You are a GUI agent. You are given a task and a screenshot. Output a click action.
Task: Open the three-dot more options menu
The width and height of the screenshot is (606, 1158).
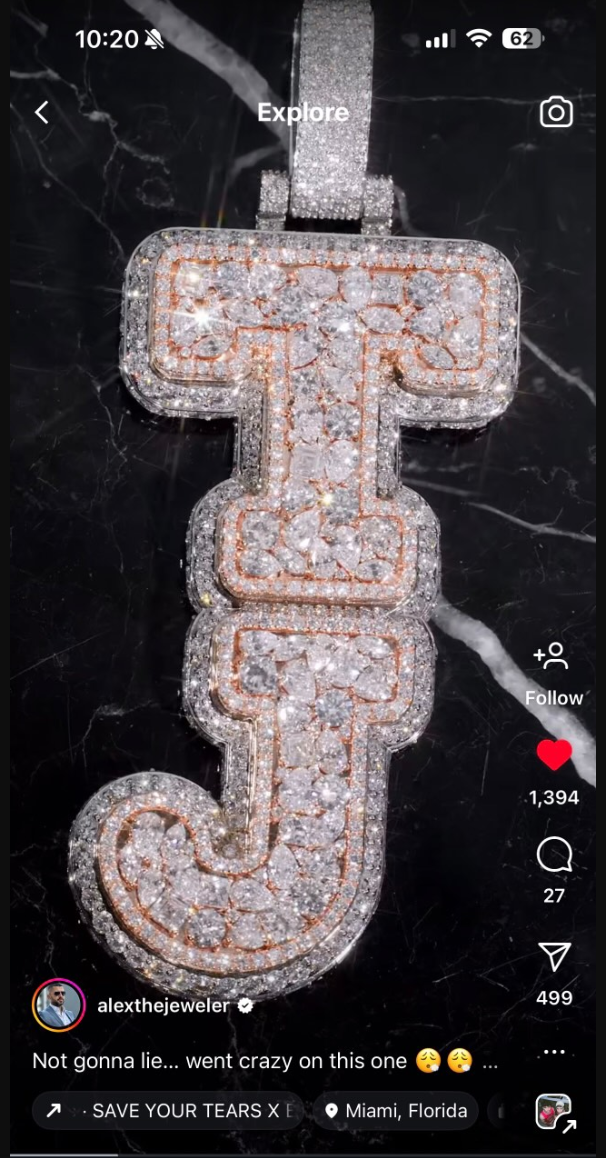(x=554, y=1052)
